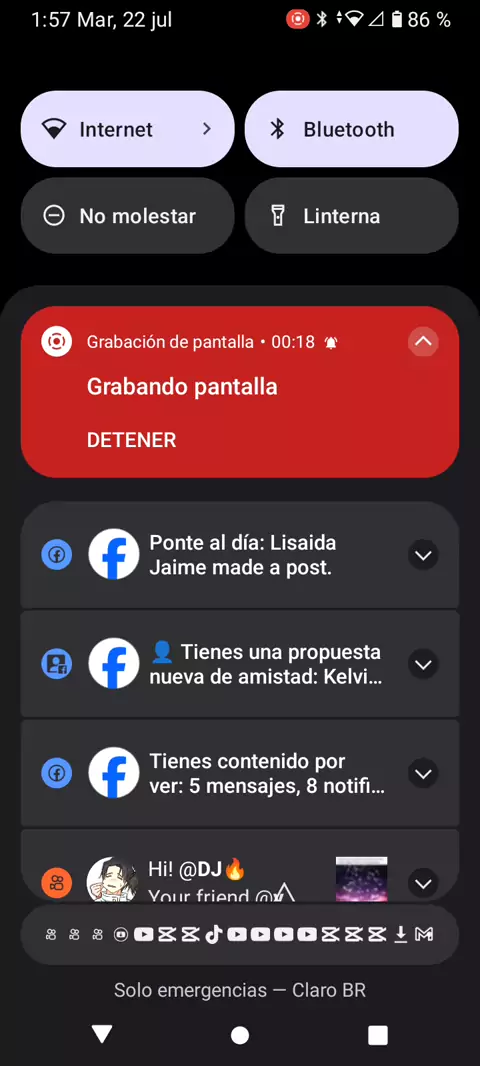The image size is (480, 1066).
Task: Expand the Hi! @DJ notification
Action: click(423, 883)
